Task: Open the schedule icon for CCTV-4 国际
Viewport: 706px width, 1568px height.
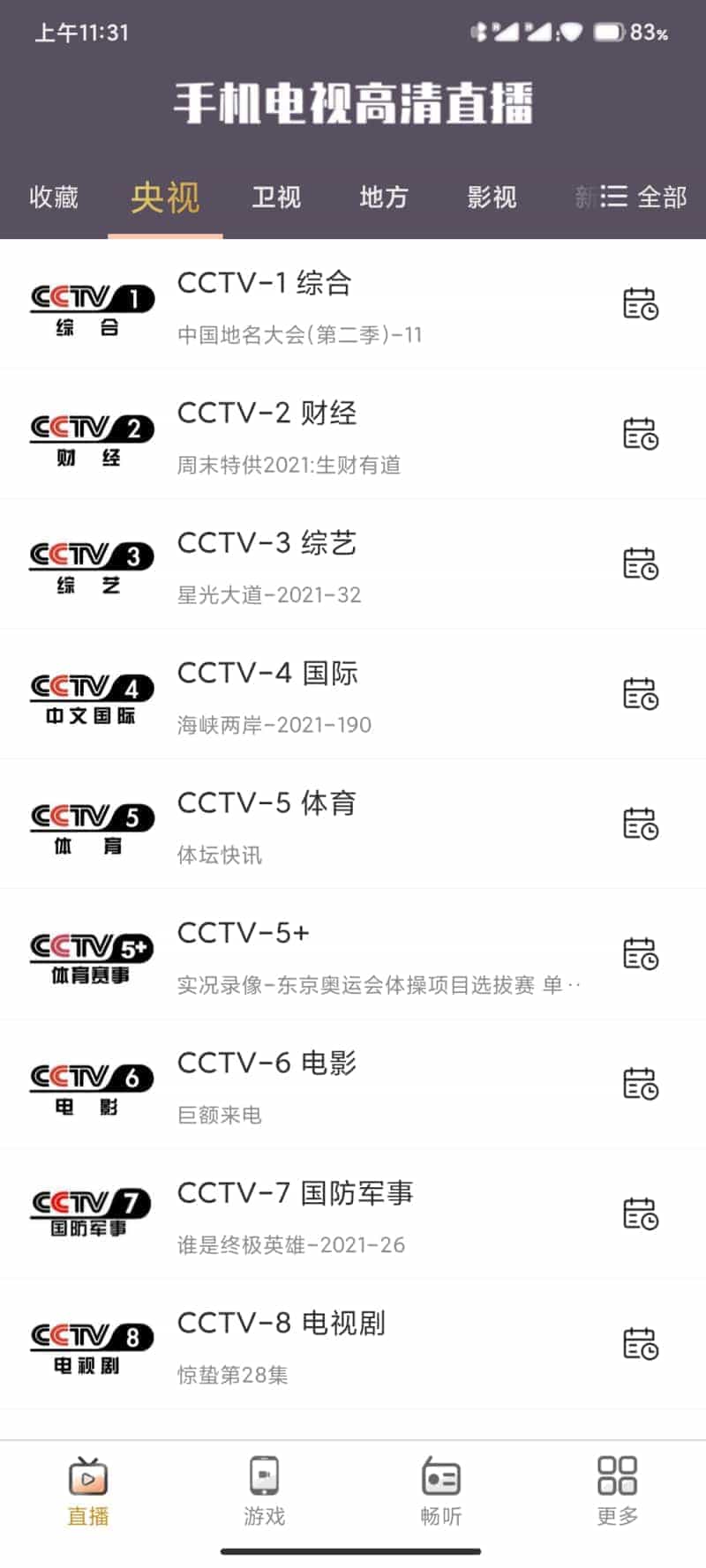Action: coord(641,694)
